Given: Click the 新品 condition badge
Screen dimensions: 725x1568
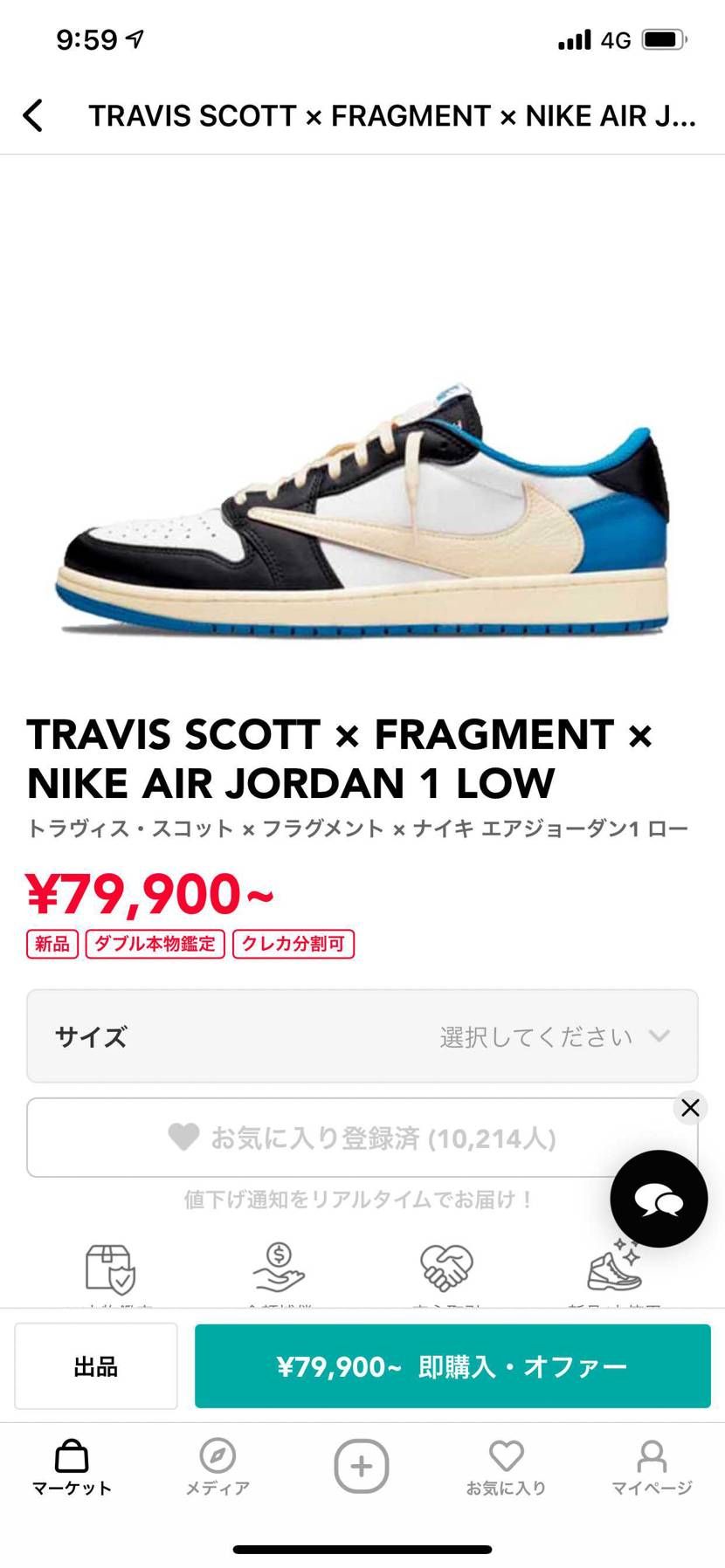Looking at the screenshot, I should 52,945.
